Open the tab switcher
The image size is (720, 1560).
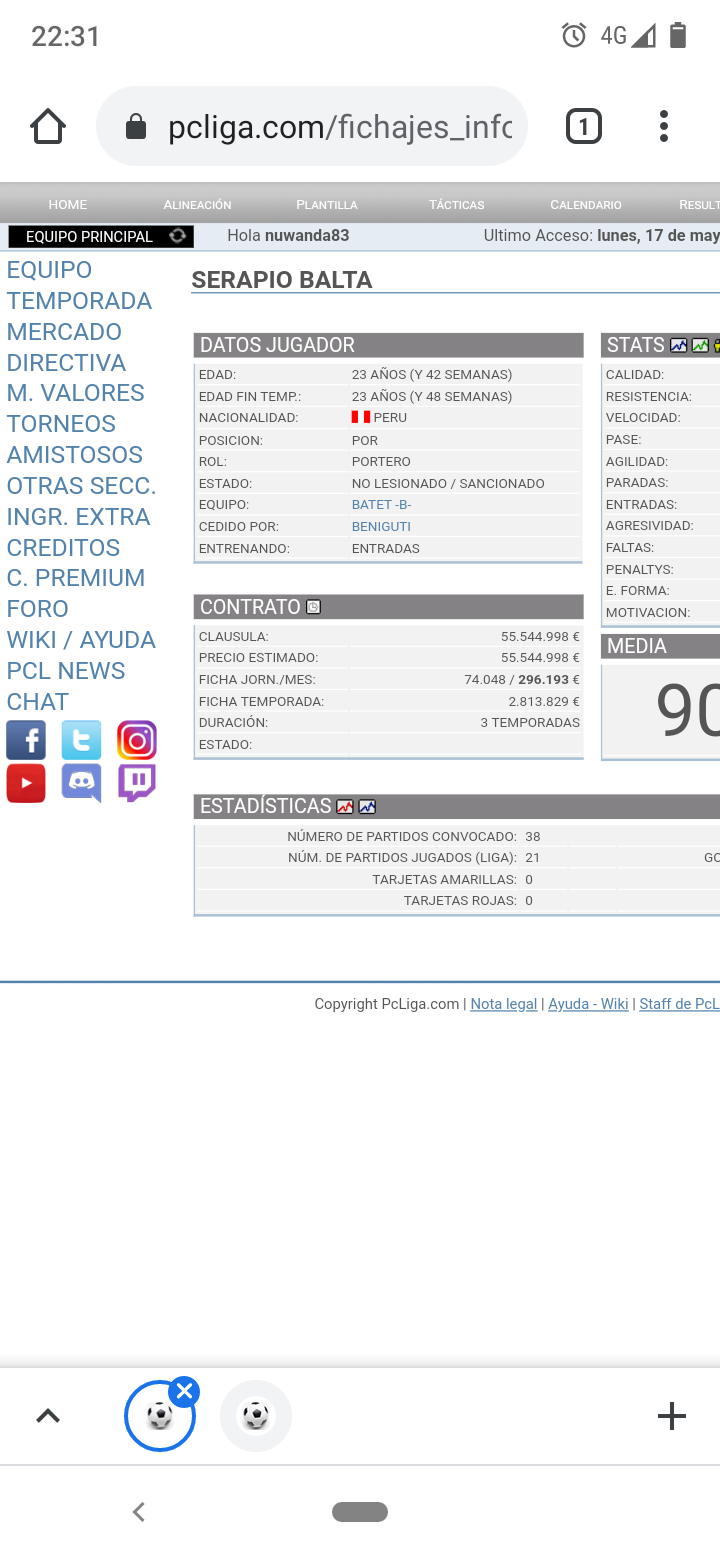584,127
